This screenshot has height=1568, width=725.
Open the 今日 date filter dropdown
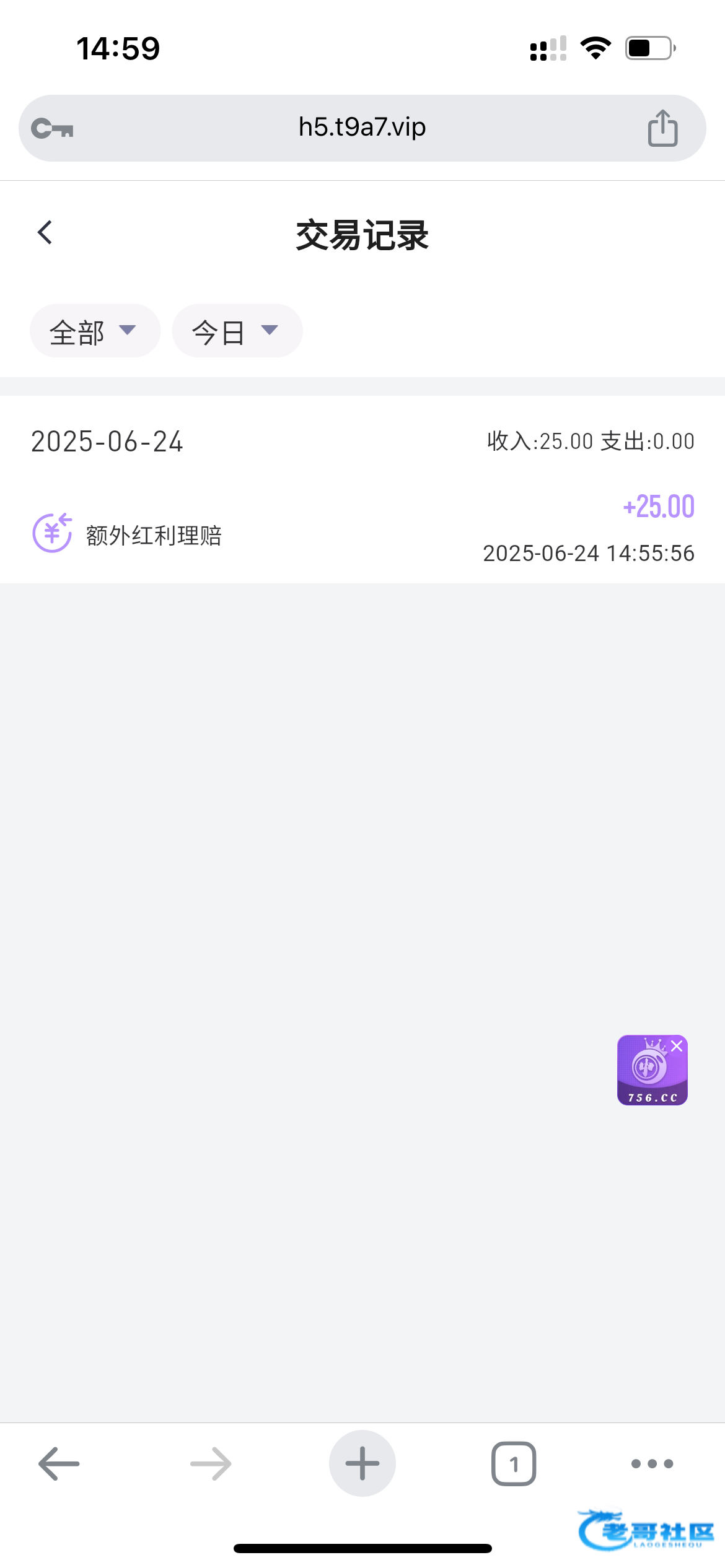[x=237, y=331]
